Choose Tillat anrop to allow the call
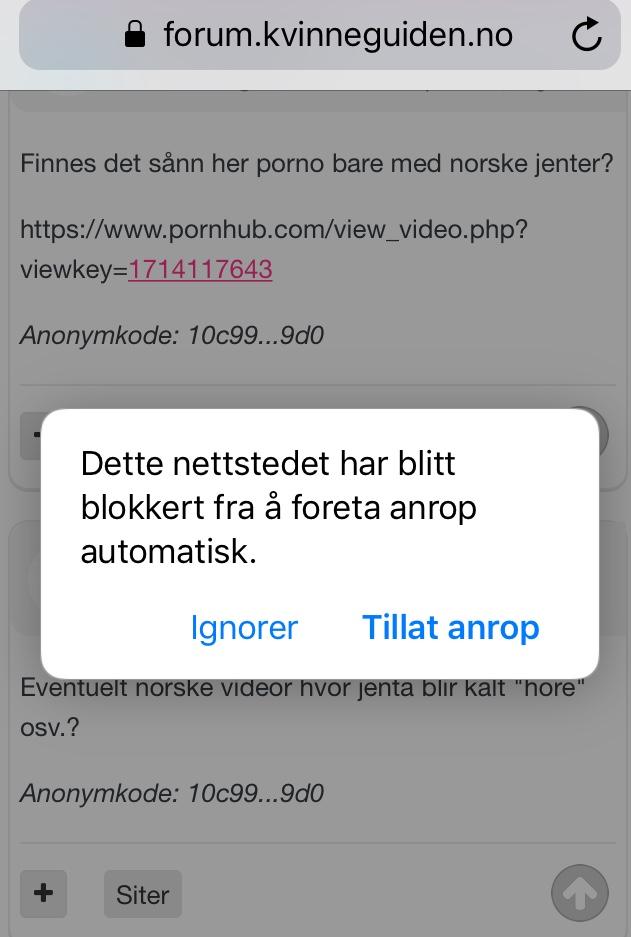The height and width of the screenshot is (937, 631). [x=450, y=628]
